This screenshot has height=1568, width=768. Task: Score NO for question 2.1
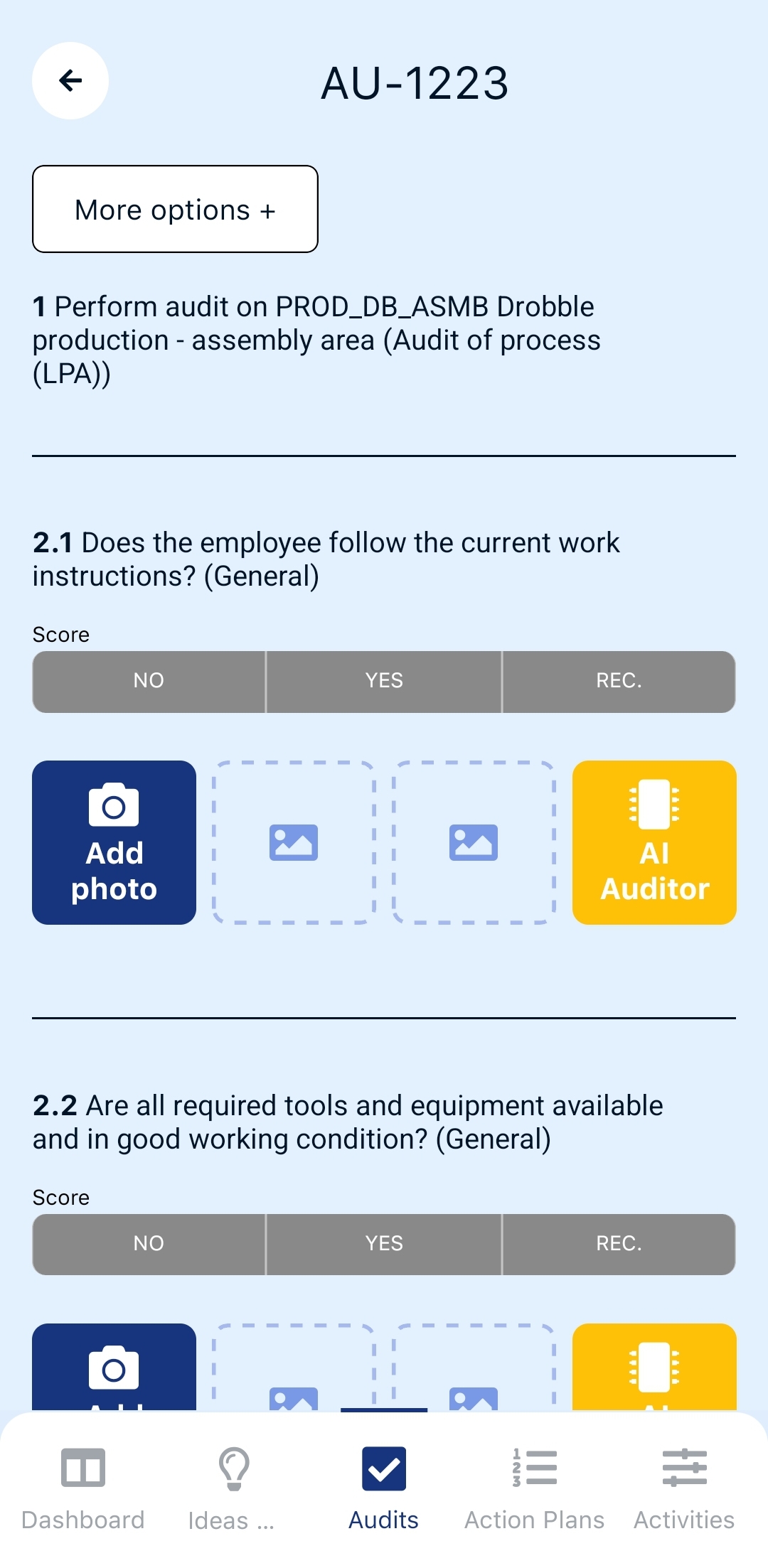(149, 681)
